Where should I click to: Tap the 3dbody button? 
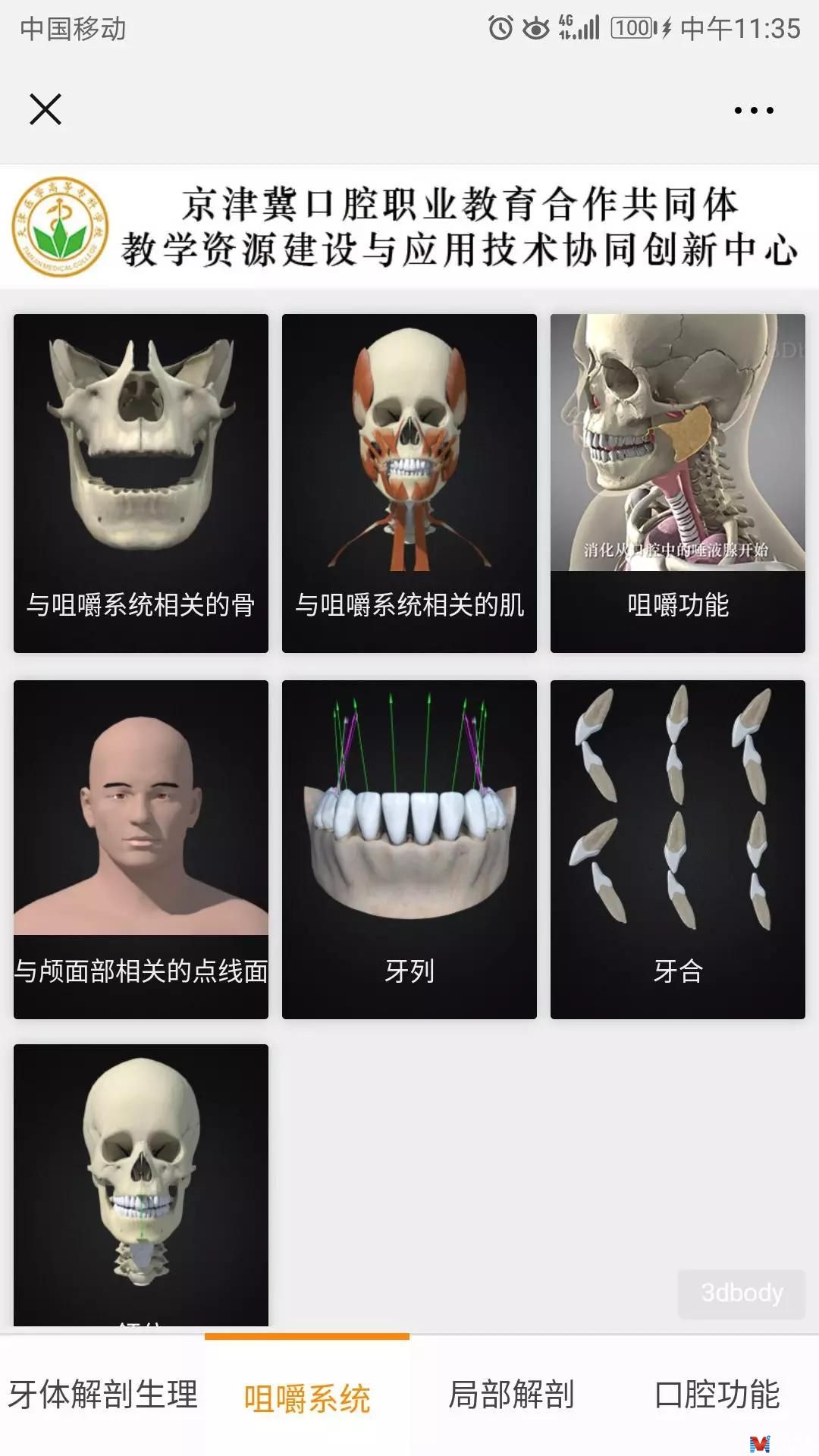742,1293
